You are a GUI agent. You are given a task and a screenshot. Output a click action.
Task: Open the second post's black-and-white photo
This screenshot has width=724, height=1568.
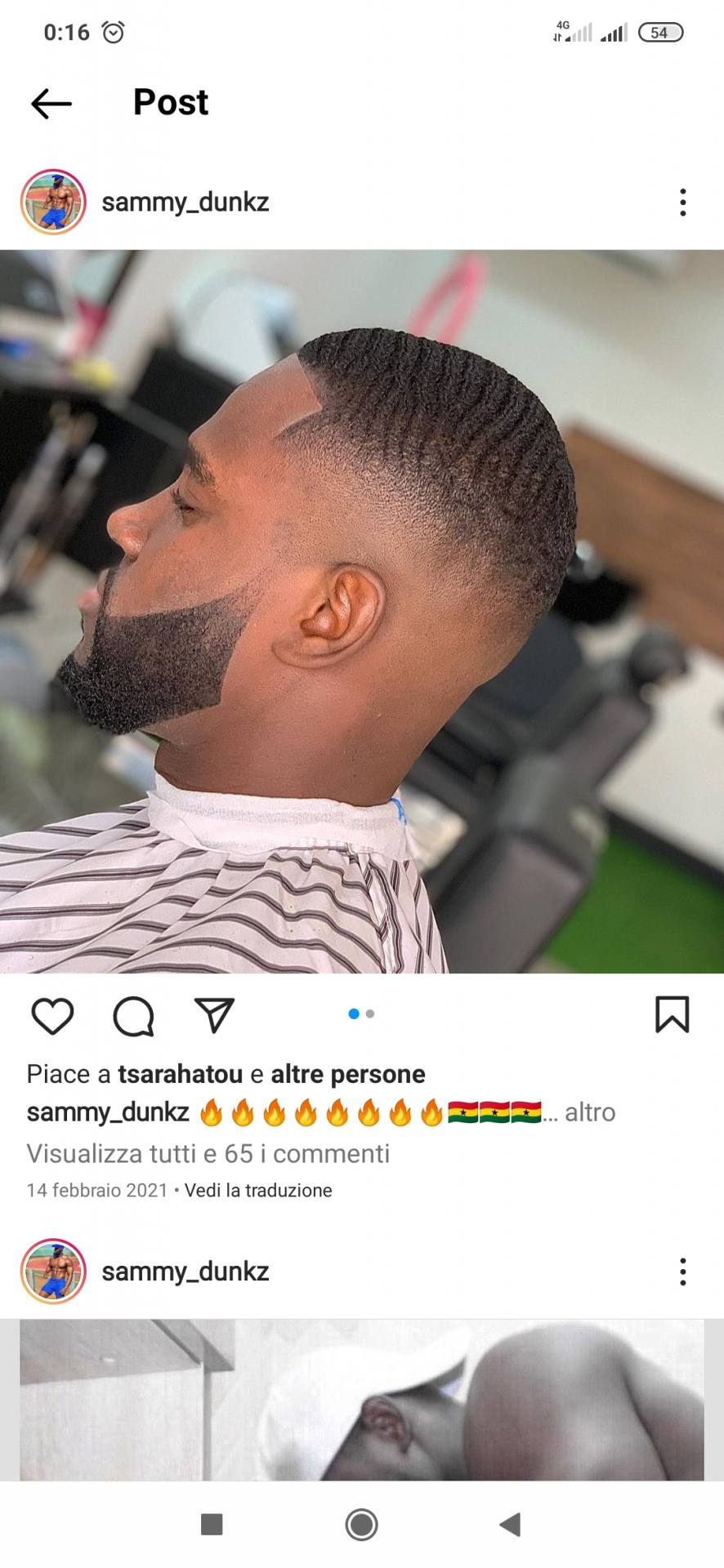coord(362,1399)
